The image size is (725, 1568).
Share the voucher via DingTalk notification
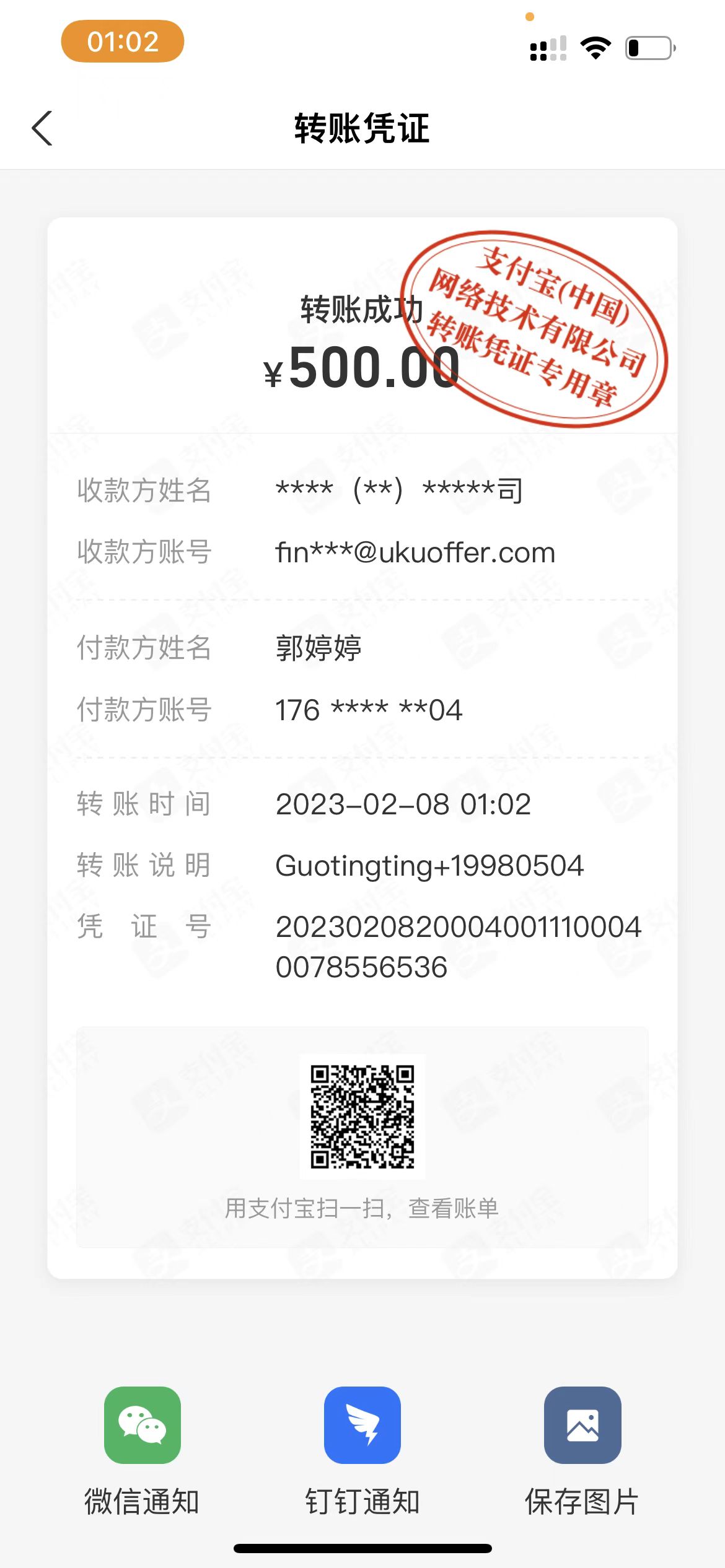[362, 1425]
